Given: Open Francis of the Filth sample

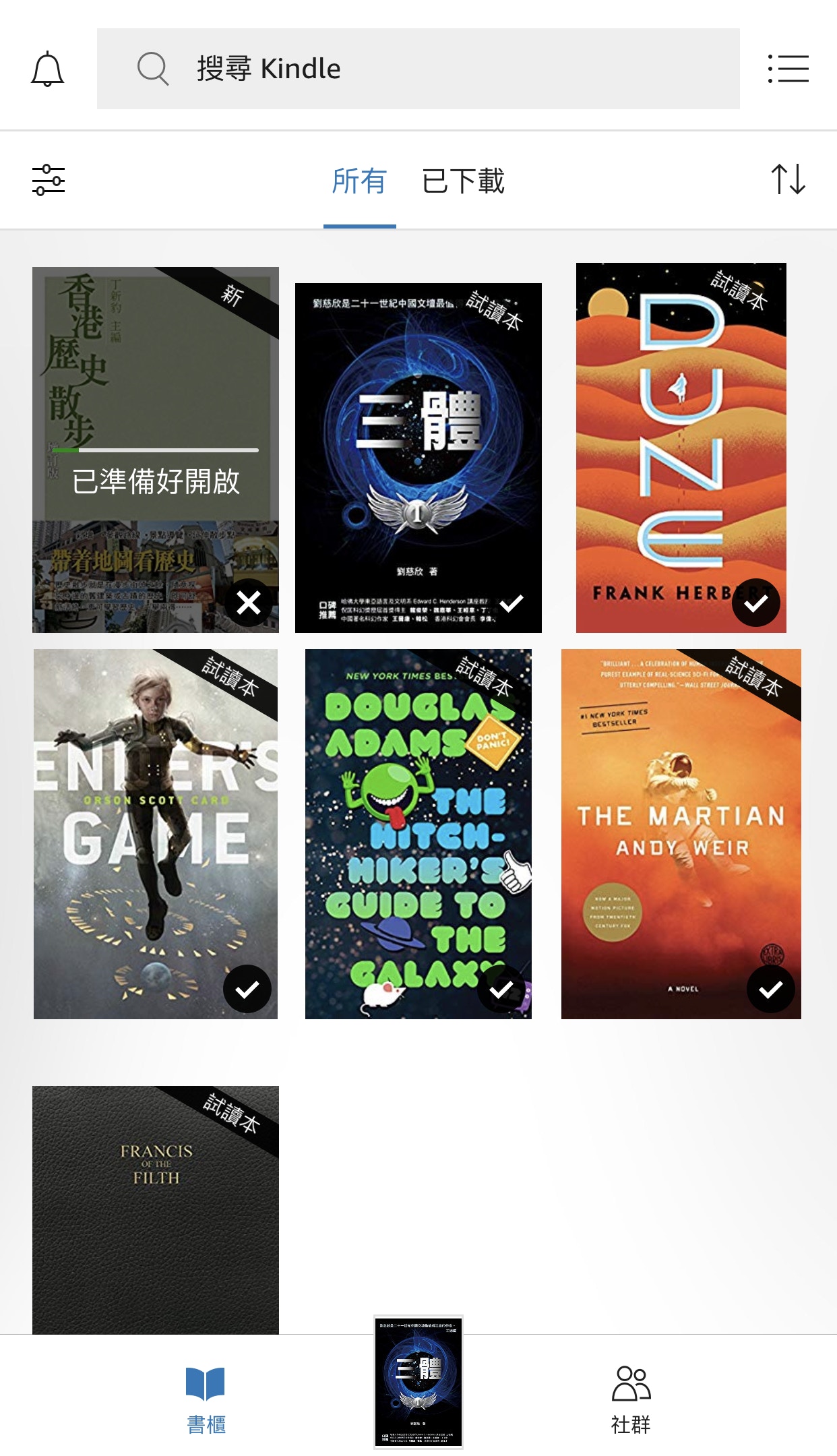Looking at the screenshot, I should tap(155, 1207).
